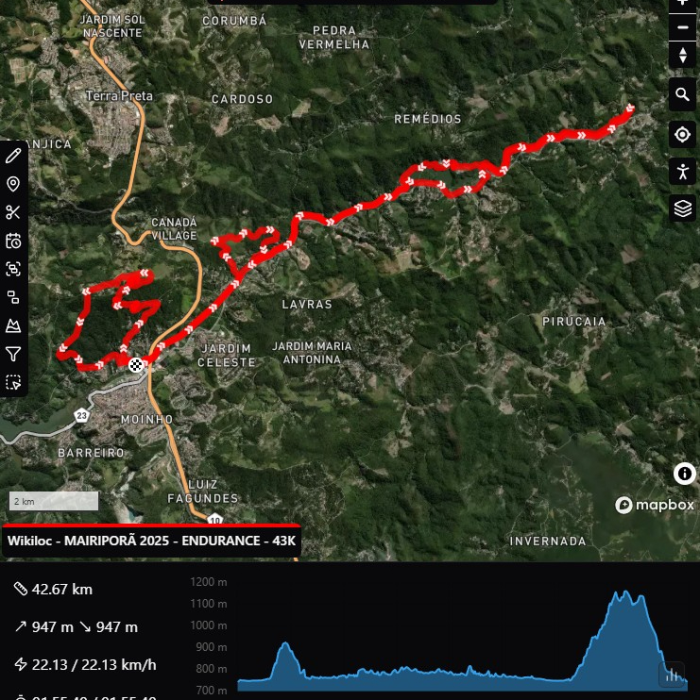
Task: Select the pencil route editing tool
Action: 13,155
